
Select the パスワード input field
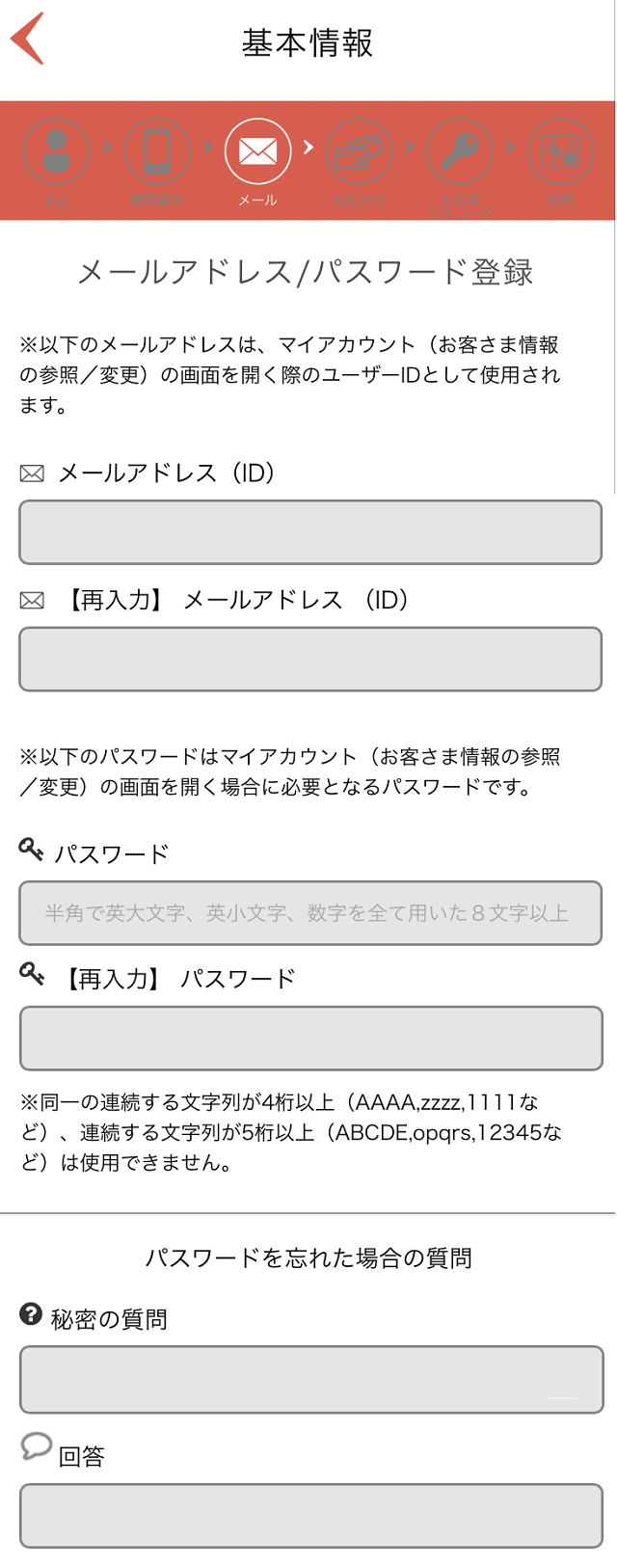pos(310,912)
